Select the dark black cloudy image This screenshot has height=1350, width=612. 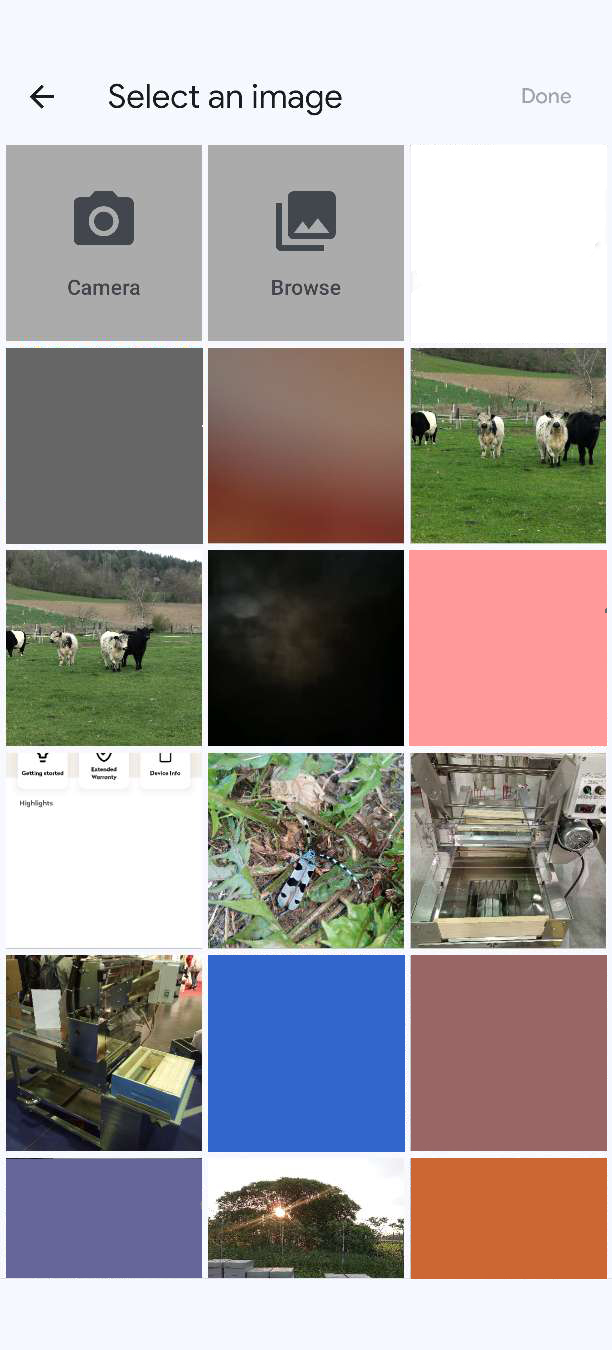click(x=306, y=648)
